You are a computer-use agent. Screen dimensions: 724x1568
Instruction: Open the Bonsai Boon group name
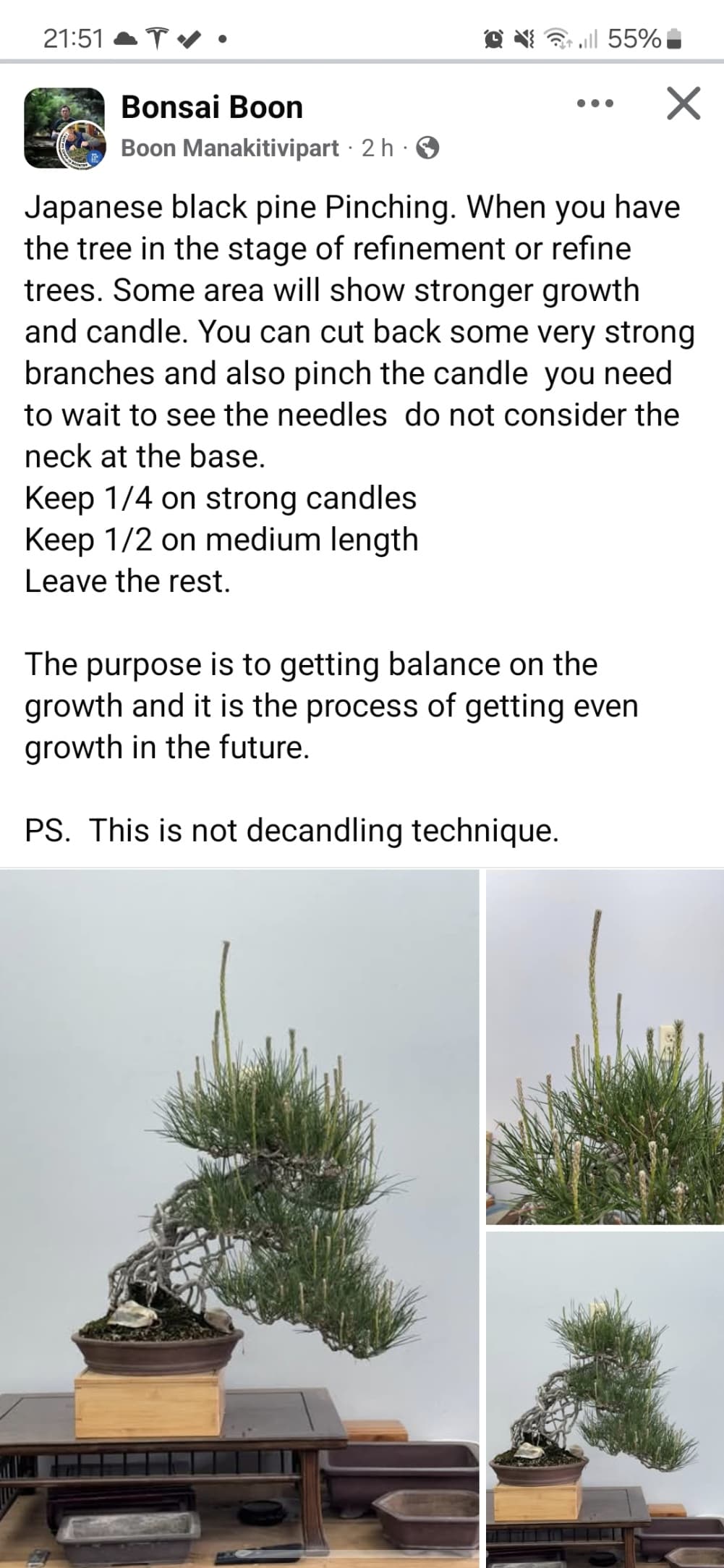pyautogui.click(x=212, y=107)
